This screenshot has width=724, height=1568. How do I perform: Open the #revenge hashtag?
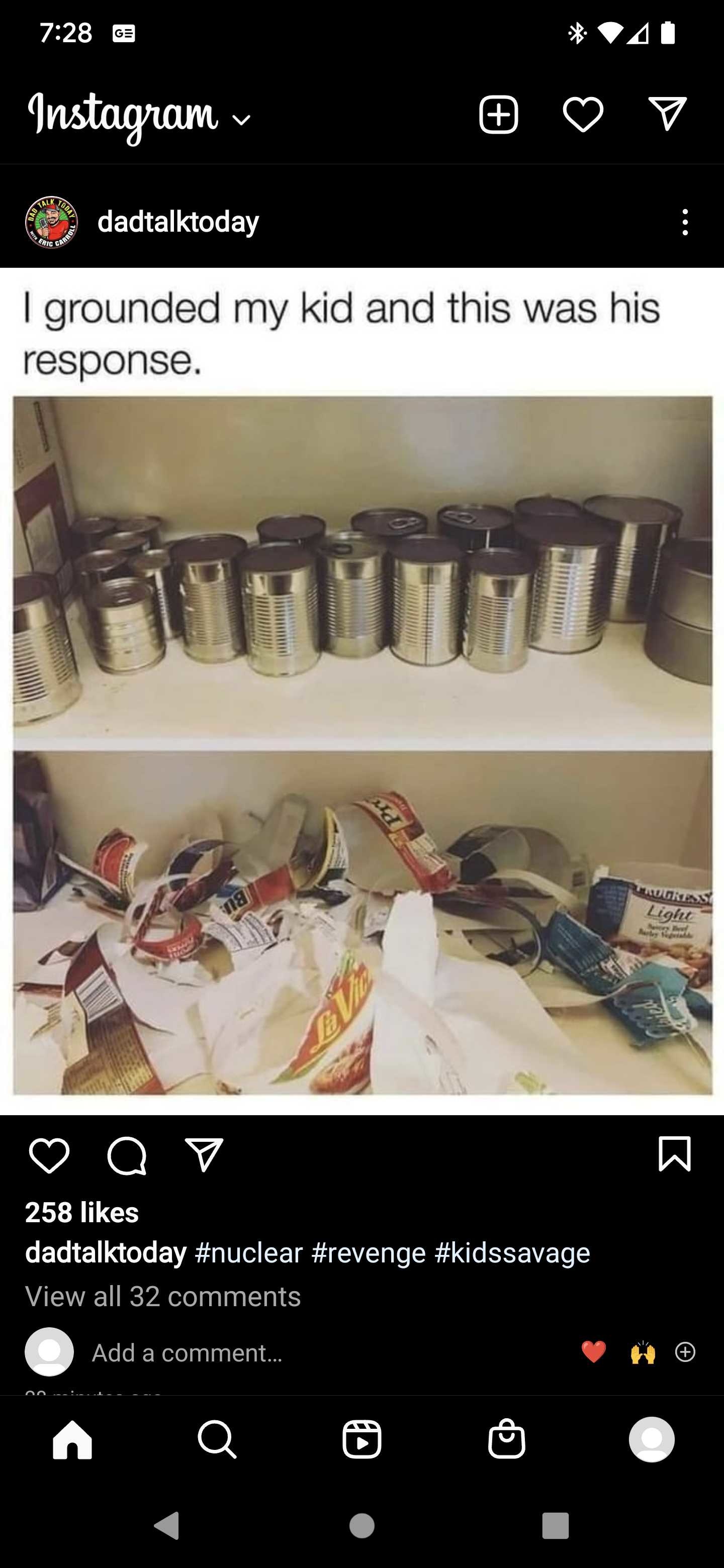pos(369,1253)
